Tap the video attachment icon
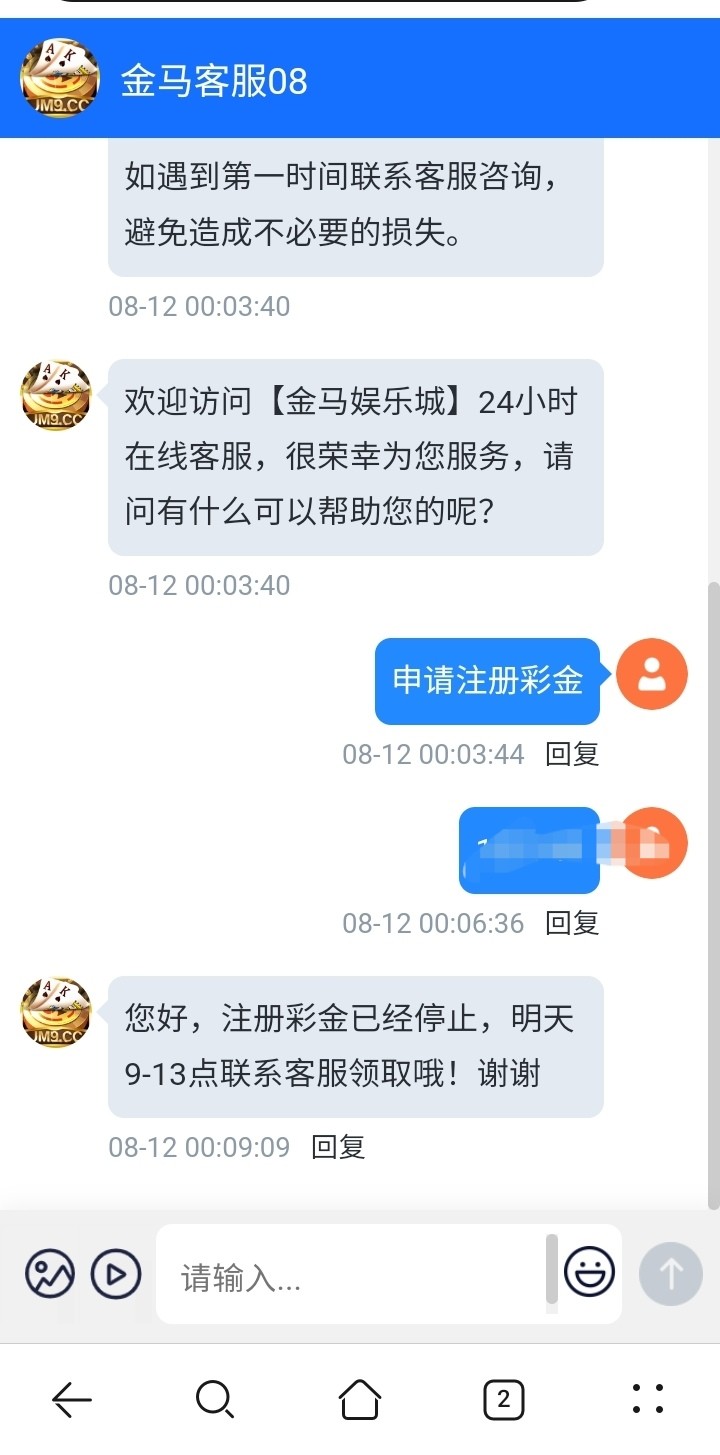This screenshot has width=720, height=1455. [x=116, y=1274]
